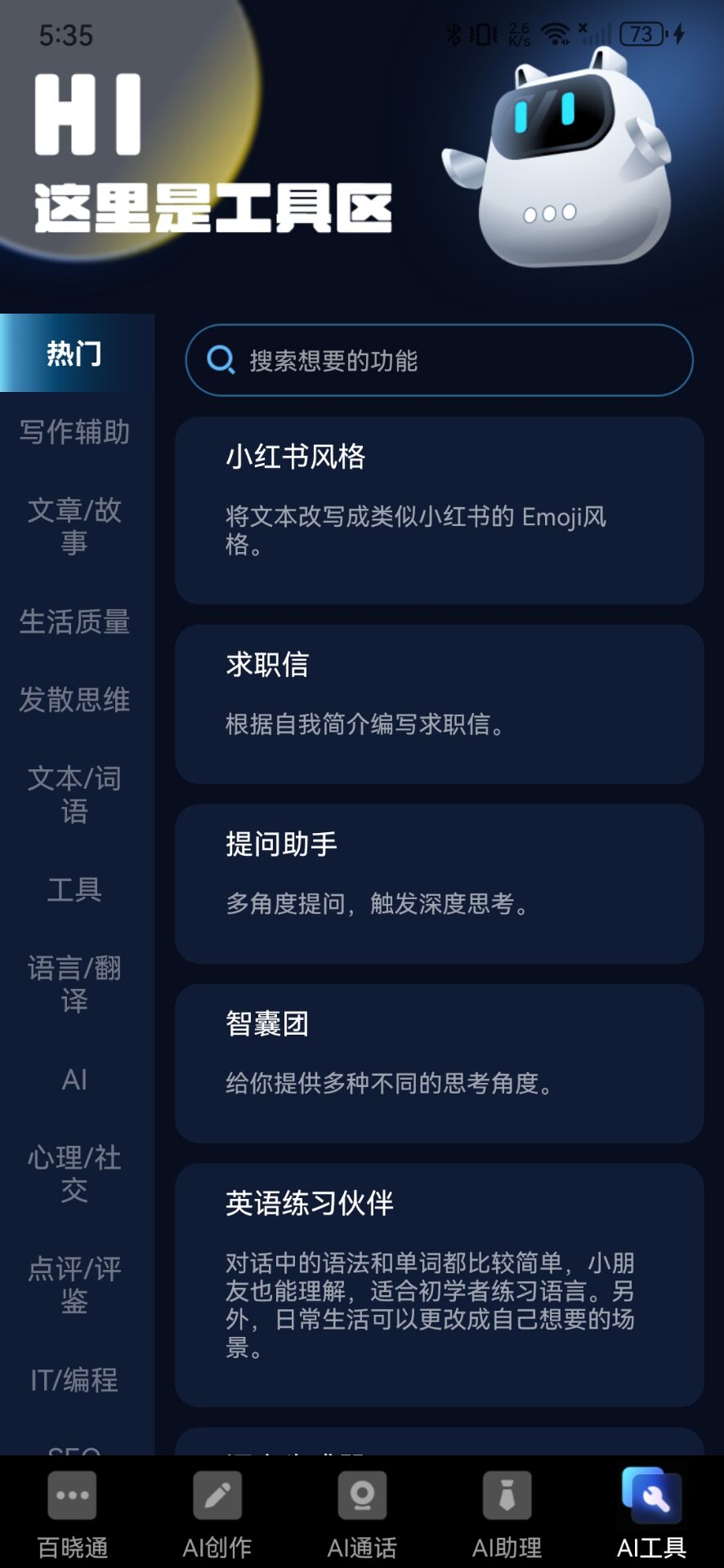
Task: Go to the 百晓通 bottom tab
Action: click(72, 1513)
